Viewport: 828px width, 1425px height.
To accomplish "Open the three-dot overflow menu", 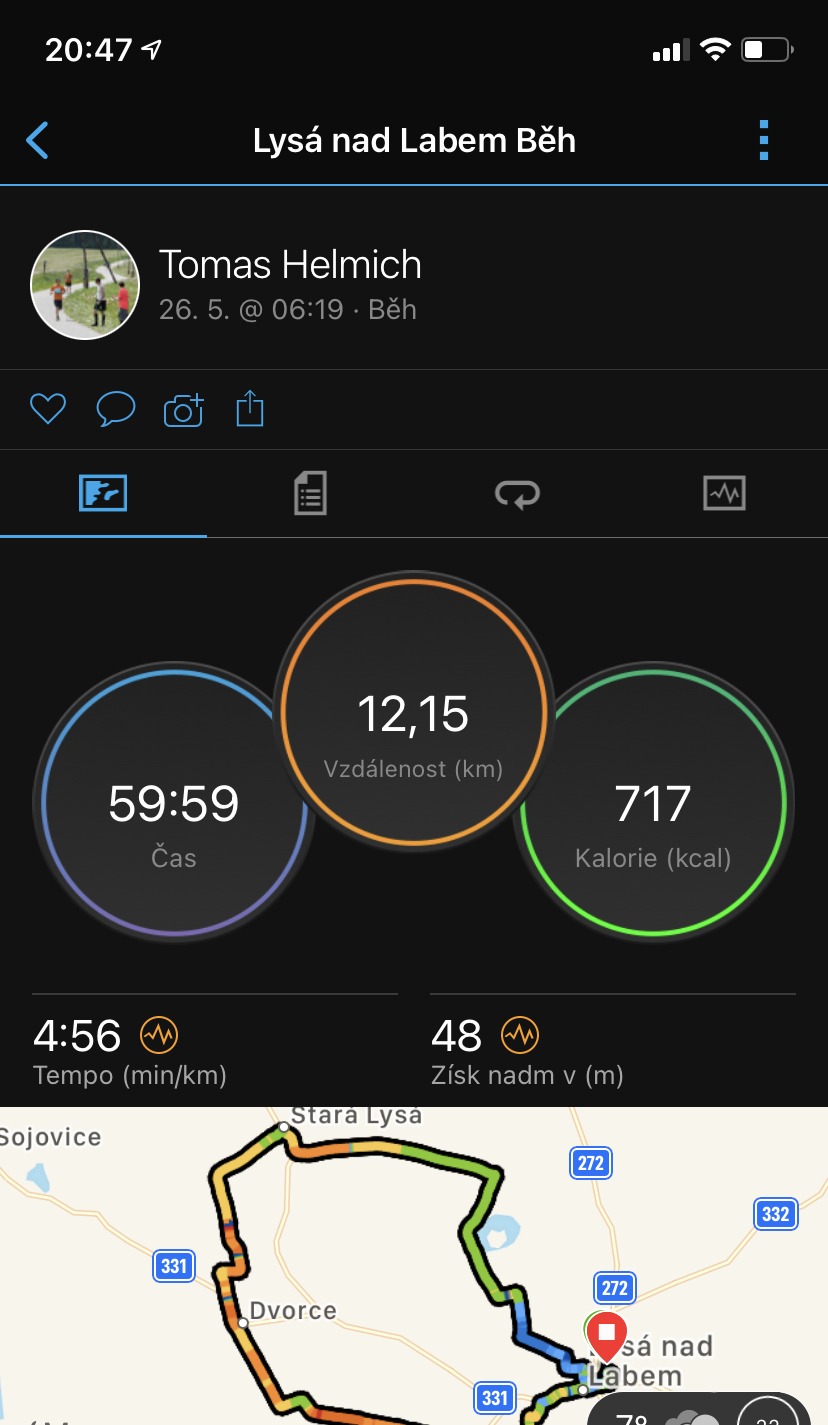I will point(764,141).
